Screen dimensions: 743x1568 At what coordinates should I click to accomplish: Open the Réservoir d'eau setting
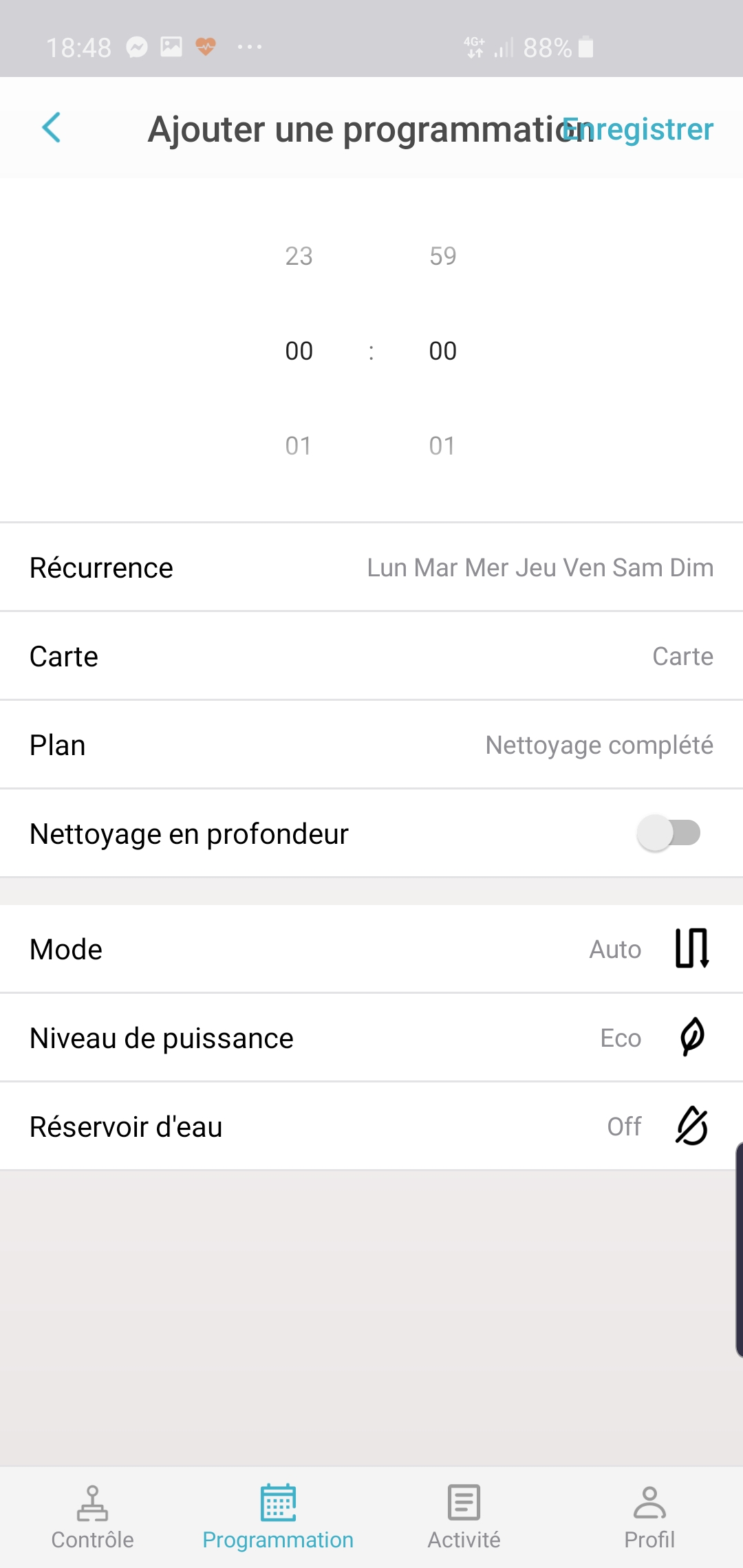(x=371, y=1126)
